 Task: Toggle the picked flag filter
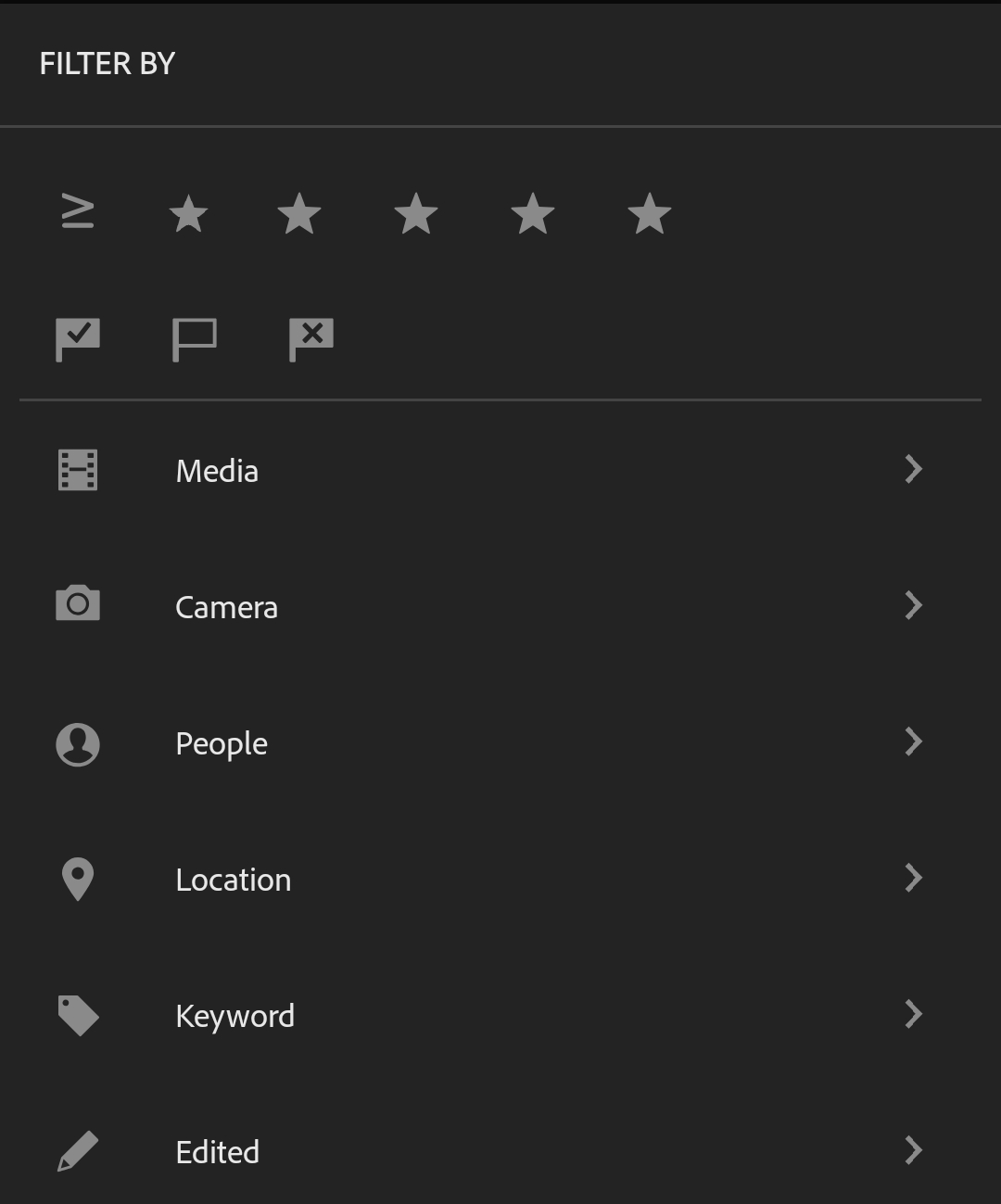(x=78, y=337)
